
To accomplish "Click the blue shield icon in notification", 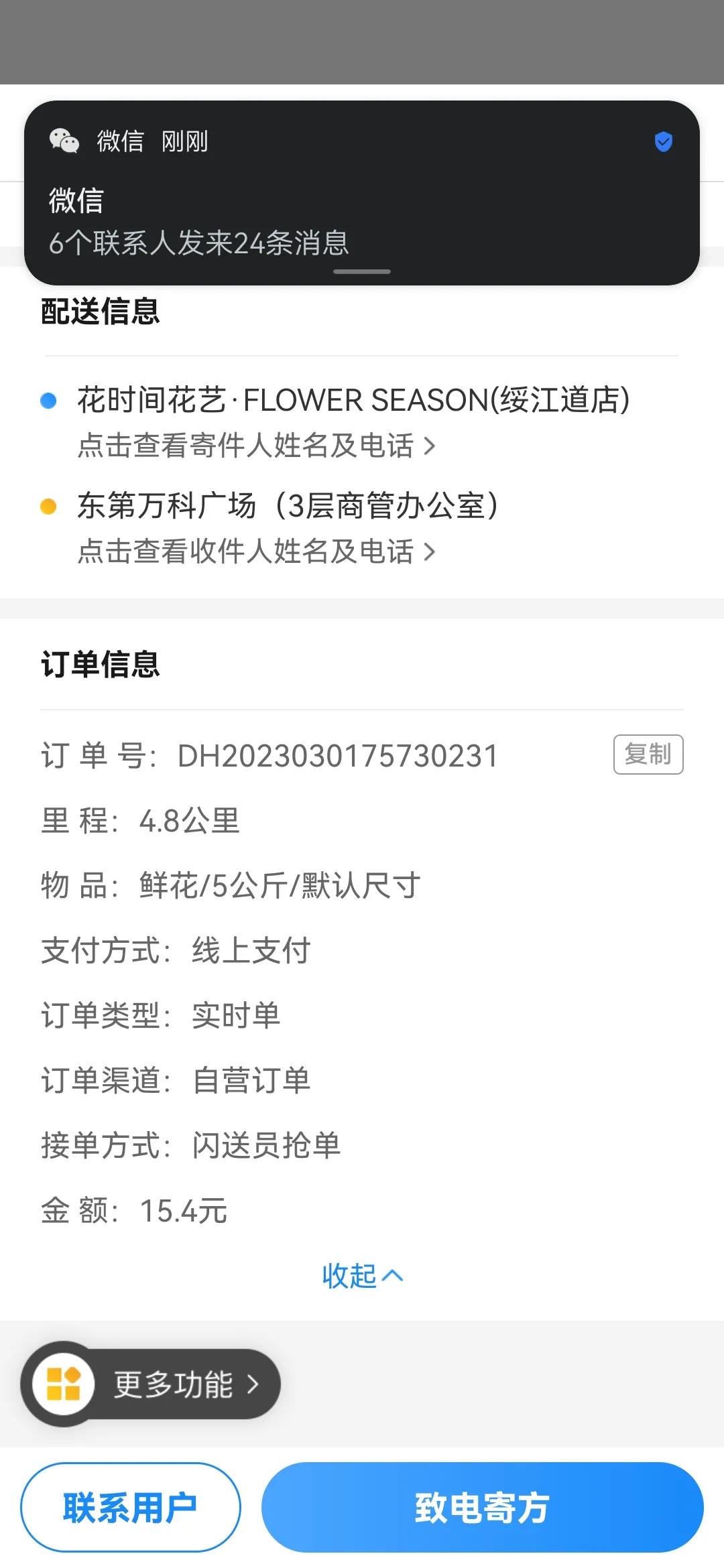I will coord(663,141).
